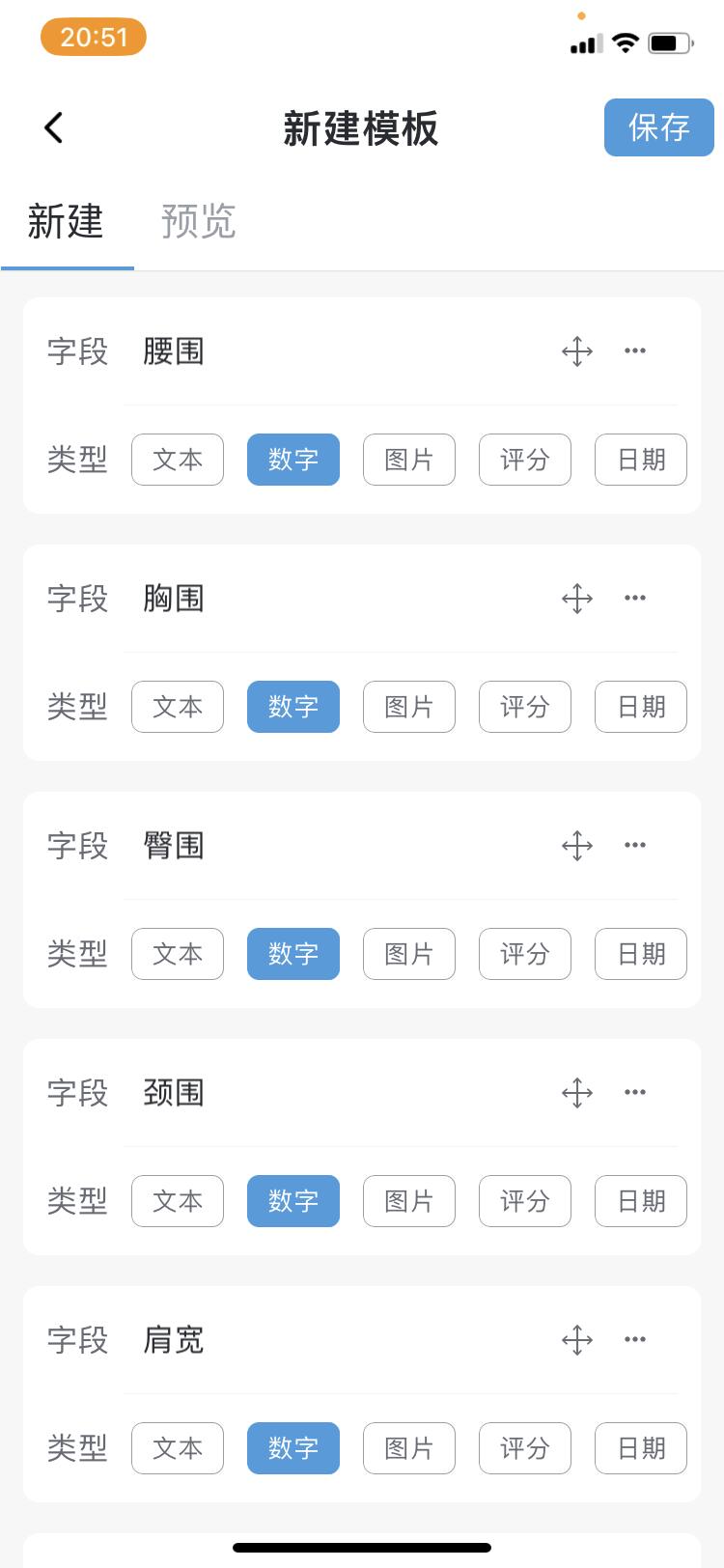
Task: Save the template with 保存
Action: [x=658, y=127]
